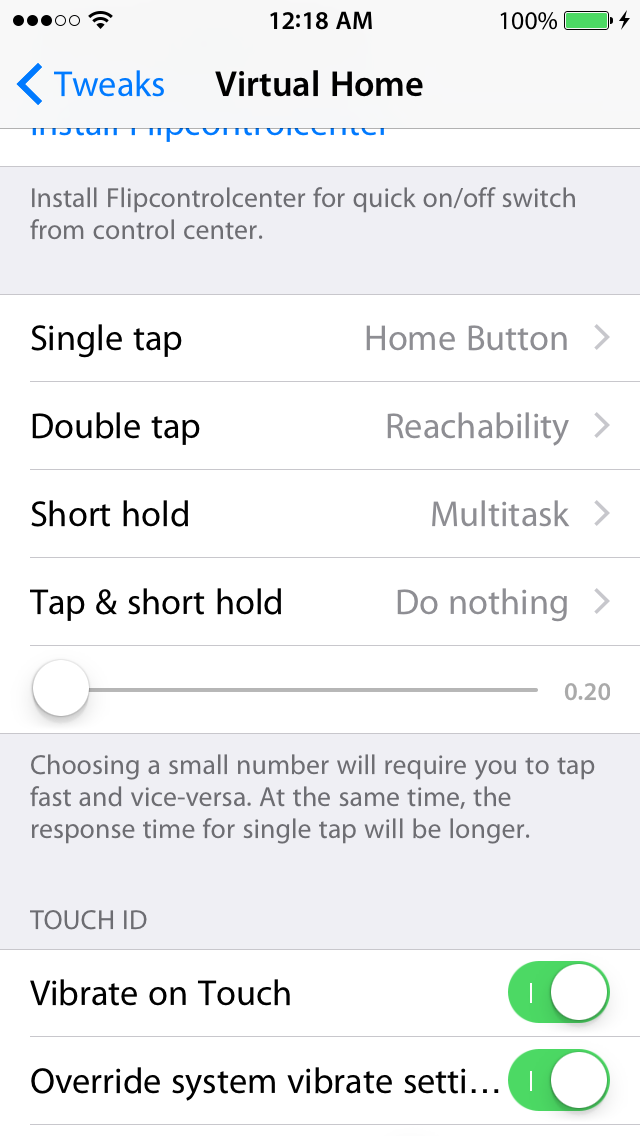The width and height of the screenshot is (640, 1136).
Task: Disable Vibrate on Touch
Action: click(558, 993)
